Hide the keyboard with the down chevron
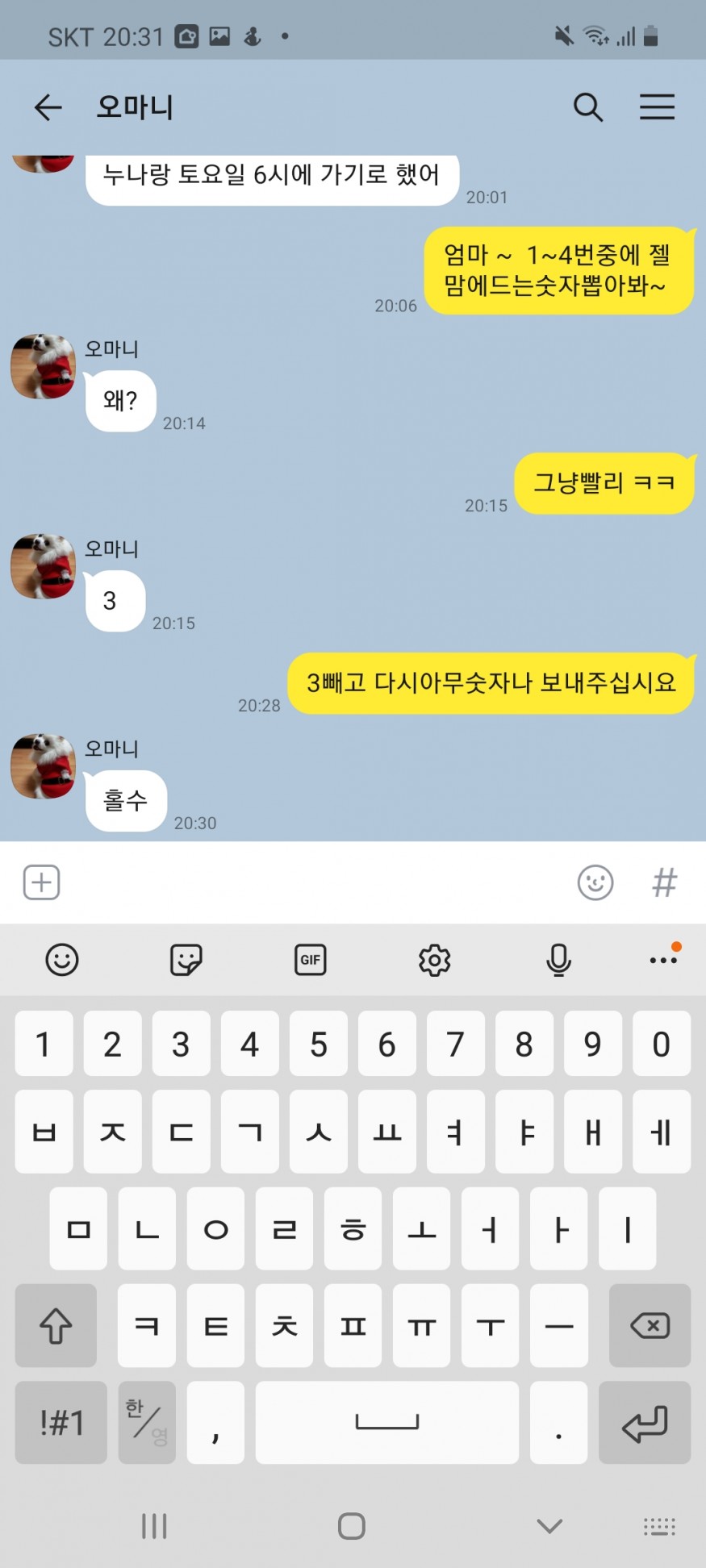 pyautogui.click(x=549, y=1526)
